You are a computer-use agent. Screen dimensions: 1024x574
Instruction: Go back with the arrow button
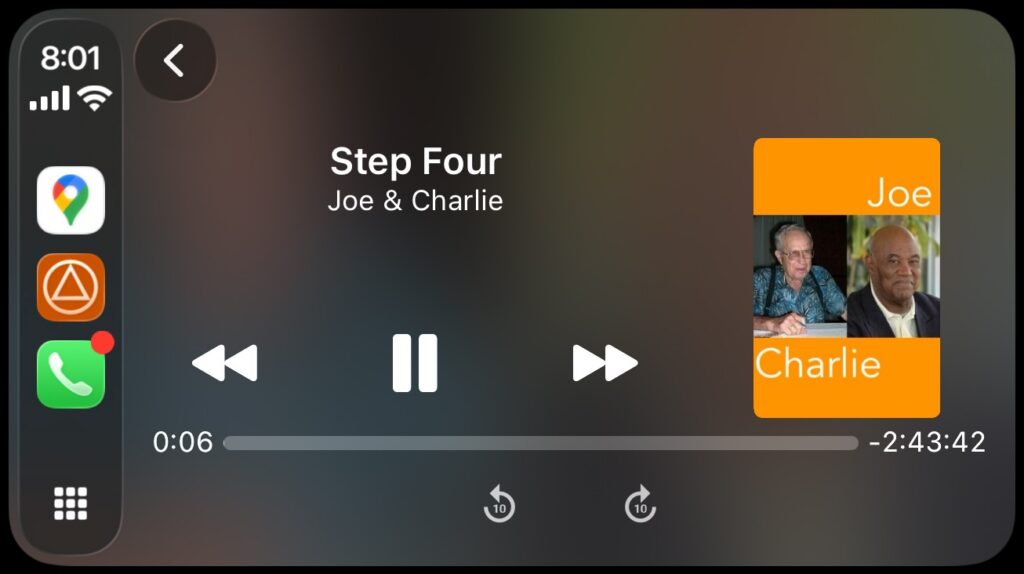[x=175, y=61]
